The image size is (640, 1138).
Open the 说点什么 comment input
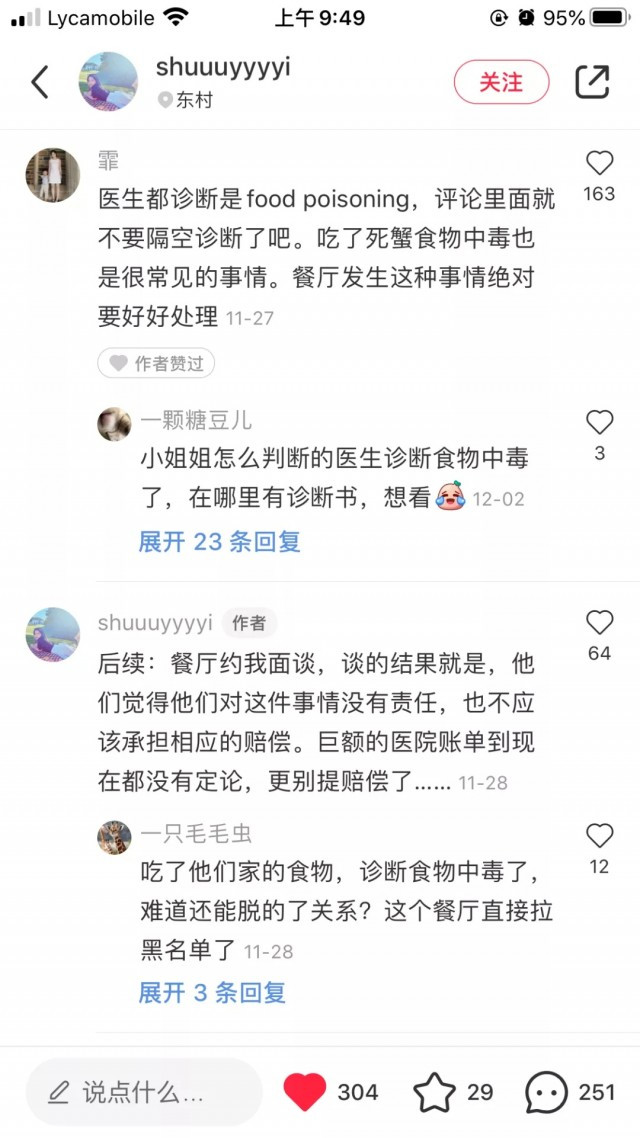tap(143, 1092)
